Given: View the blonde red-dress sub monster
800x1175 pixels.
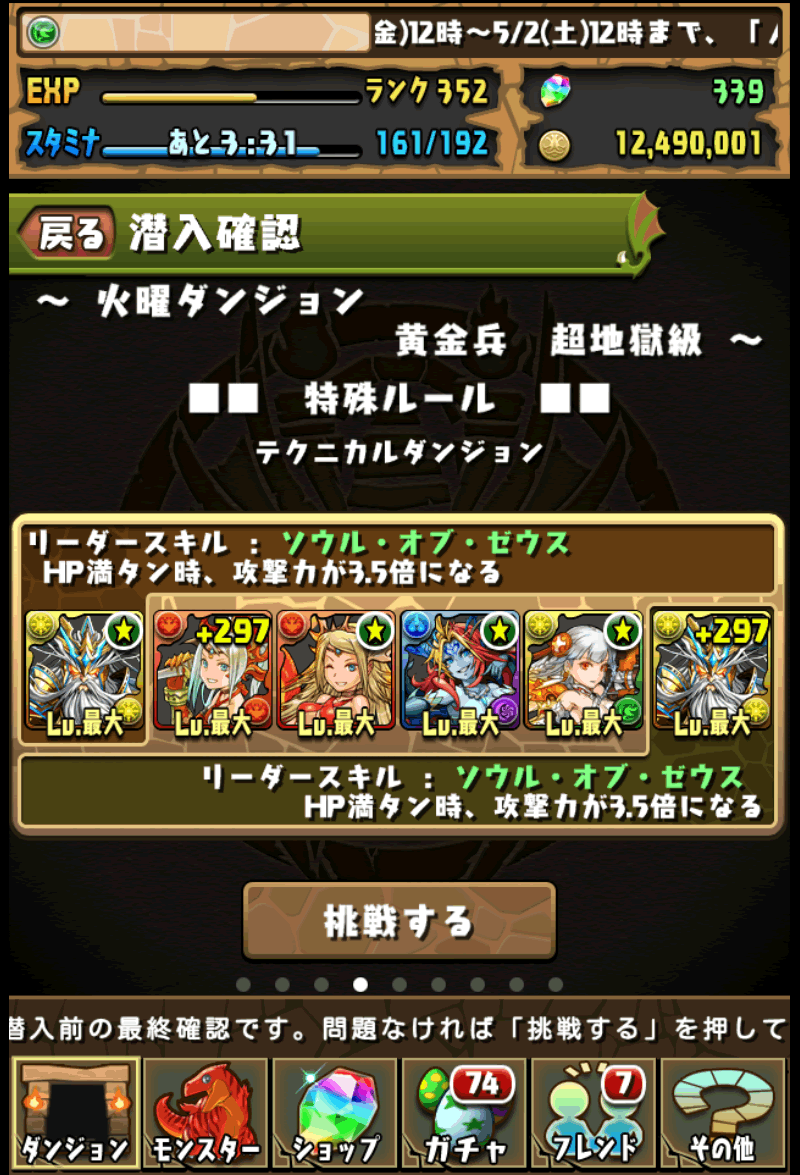Looking at the screenshot, I should 336,673.
